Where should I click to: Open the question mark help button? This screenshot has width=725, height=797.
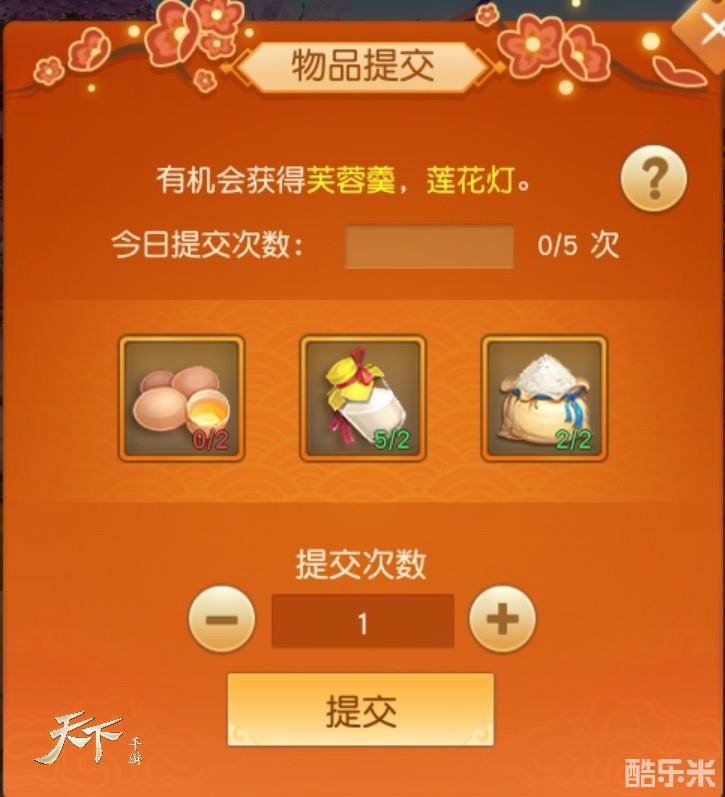tap(653, 180)
